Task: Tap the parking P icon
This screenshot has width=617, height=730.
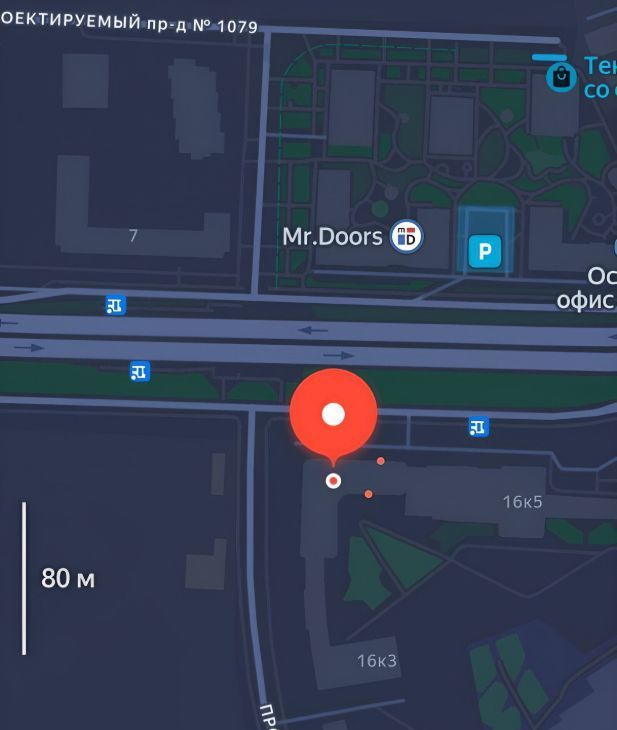Action: [485, 251]
